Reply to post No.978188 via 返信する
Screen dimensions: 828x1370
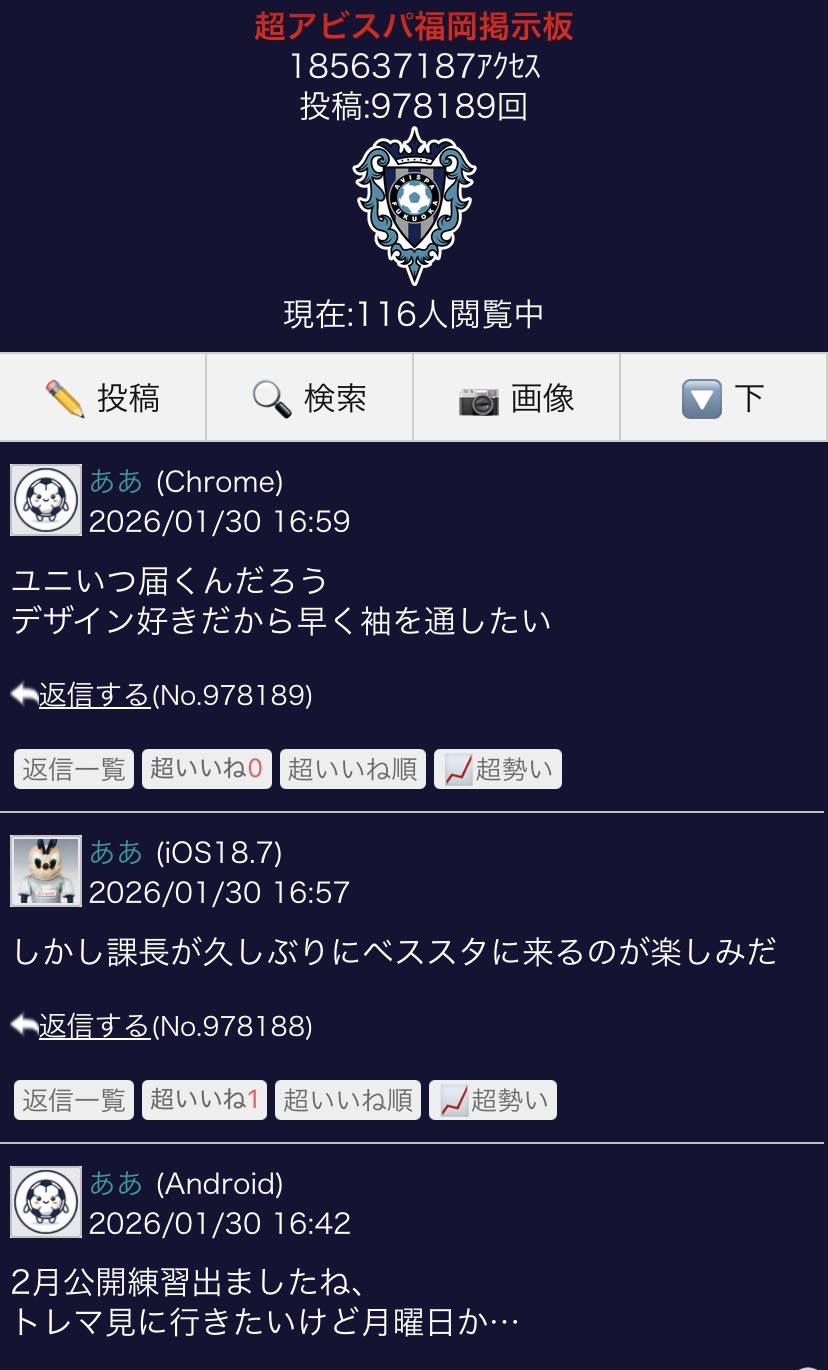(x=94, y=1026)
